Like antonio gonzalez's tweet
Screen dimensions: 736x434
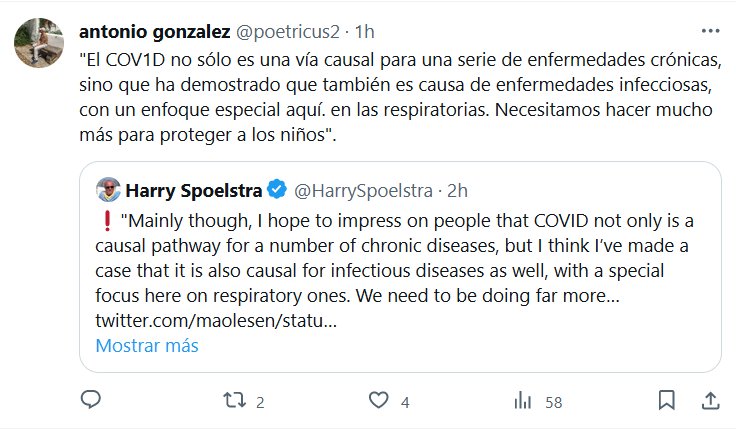(x=379, y=401)
